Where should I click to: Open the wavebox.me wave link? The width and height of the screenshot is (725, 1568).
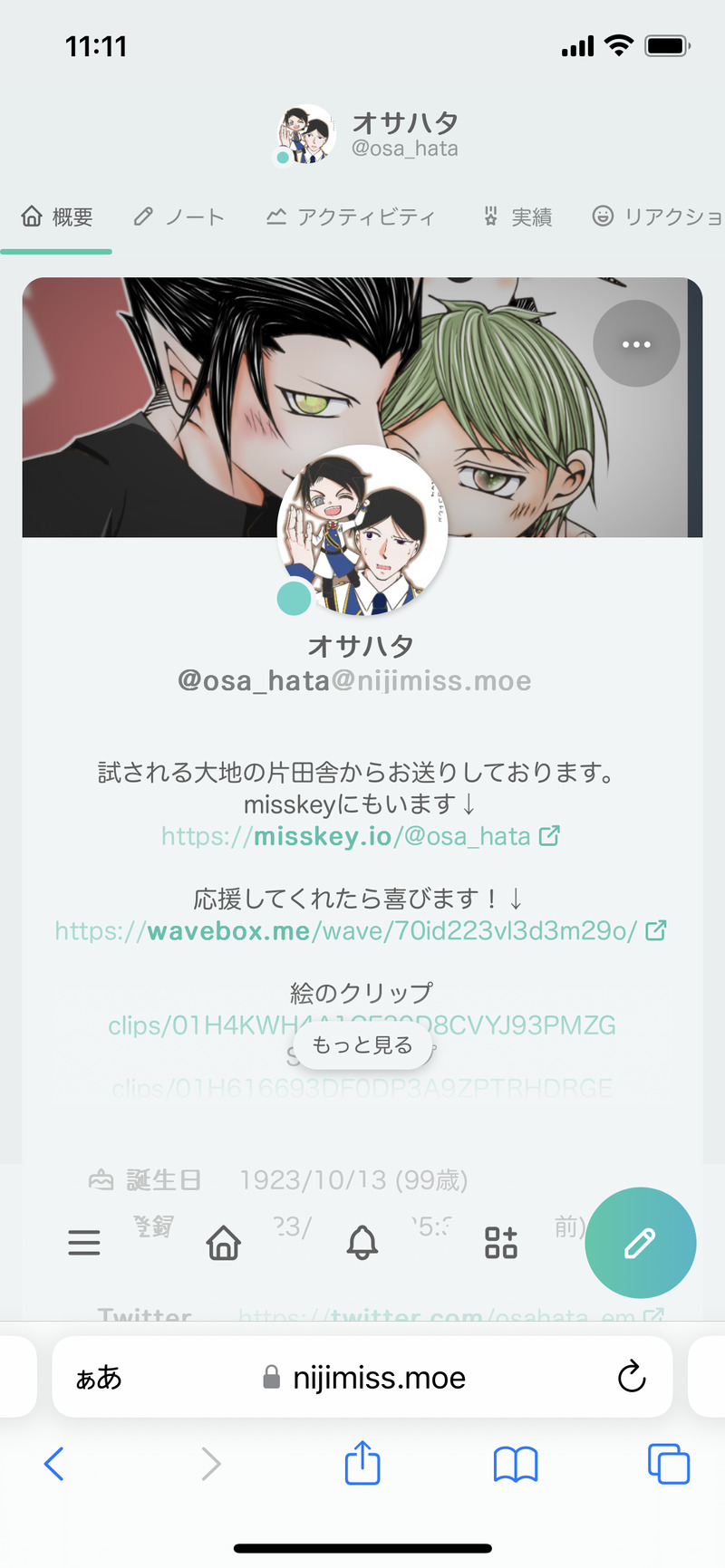tap(360, 931)
